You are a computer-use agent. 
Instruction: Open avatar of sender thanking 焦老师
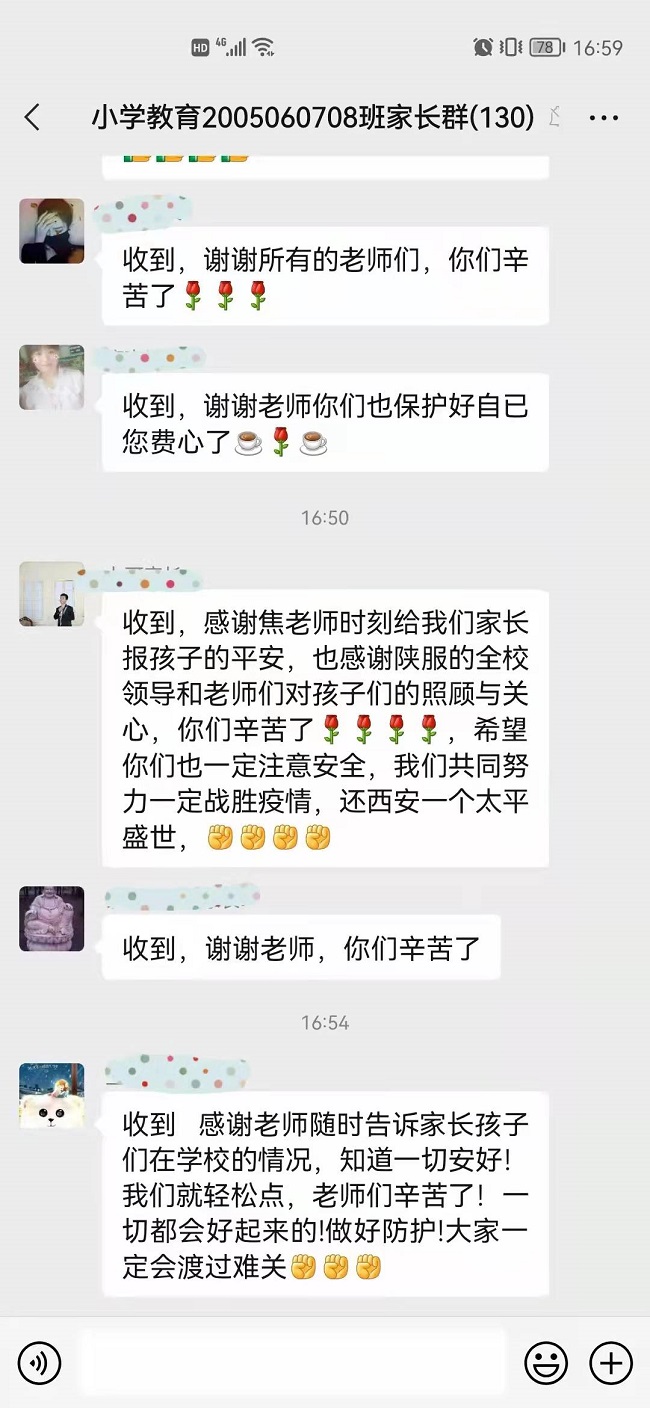(52, 594)
